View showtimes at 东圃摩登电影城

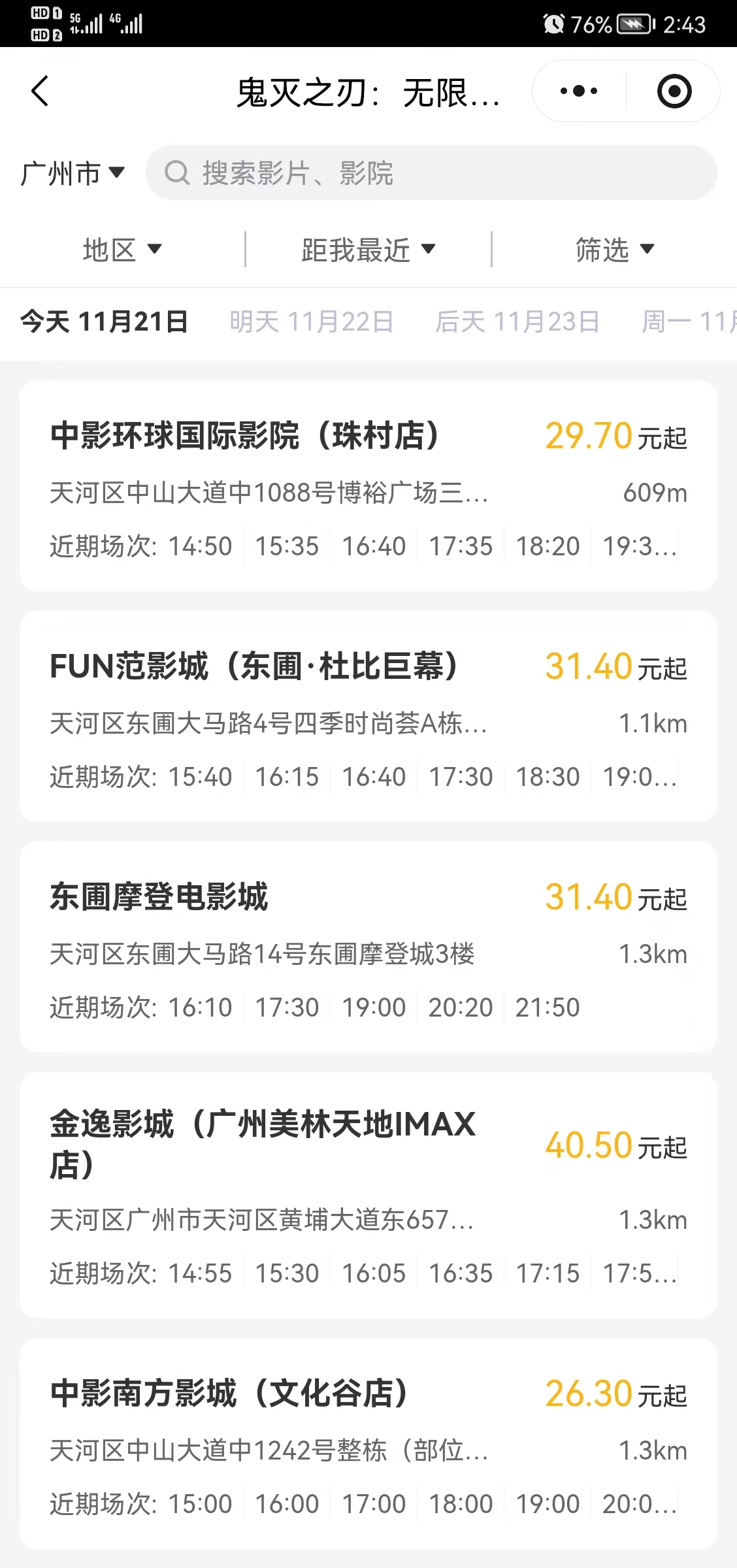click(368, 947)
